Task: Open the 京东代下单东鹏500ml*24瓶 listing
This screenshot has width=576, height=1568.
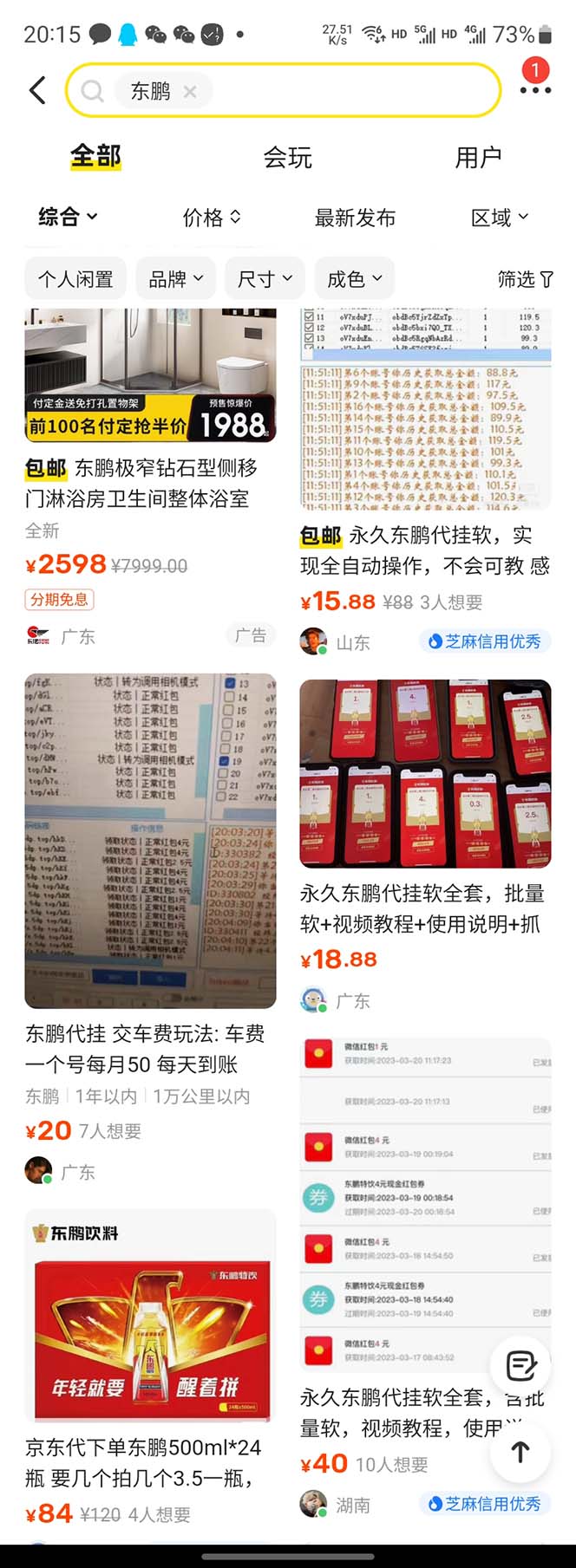Action: pos(150,1461)
